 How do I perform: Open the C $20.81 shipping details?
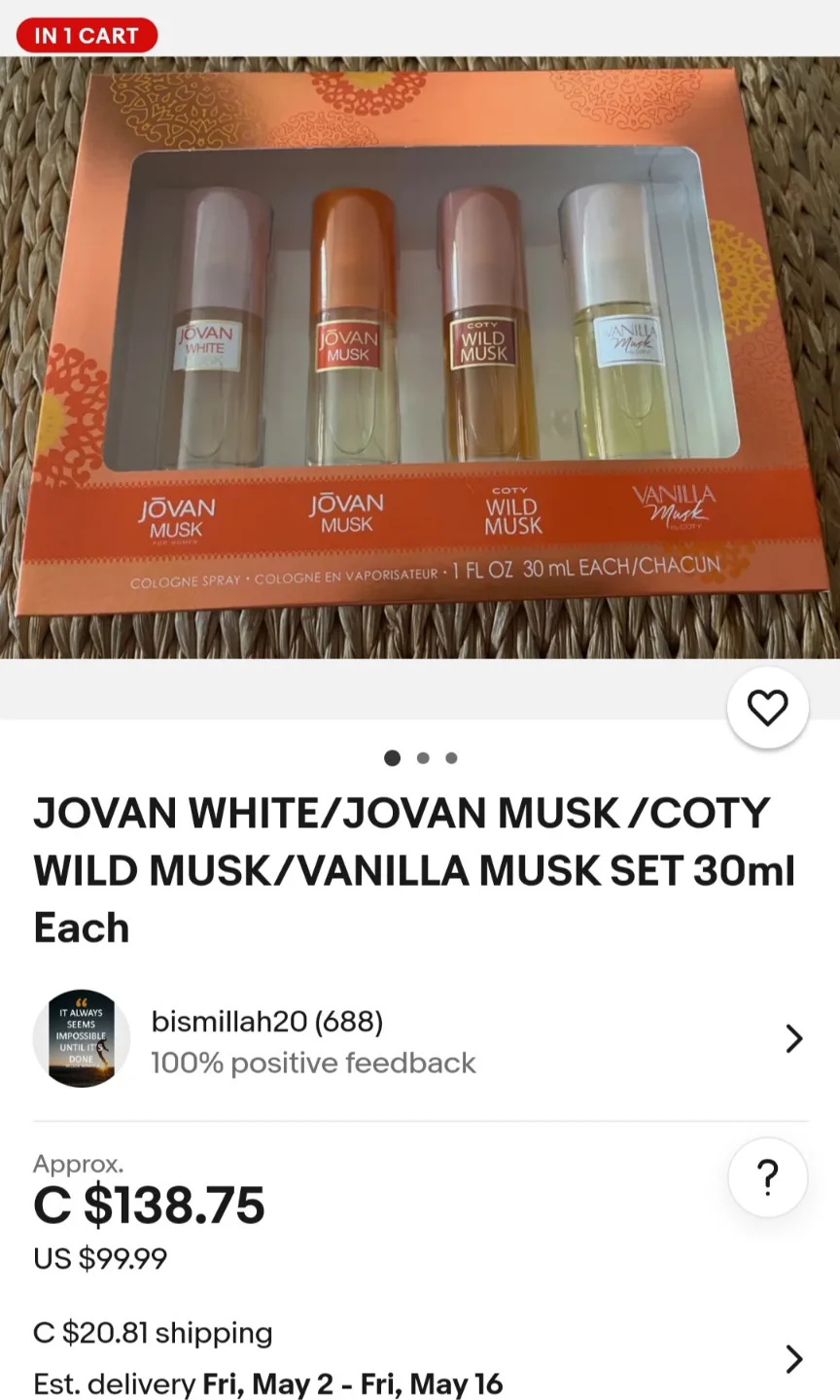153,1332
